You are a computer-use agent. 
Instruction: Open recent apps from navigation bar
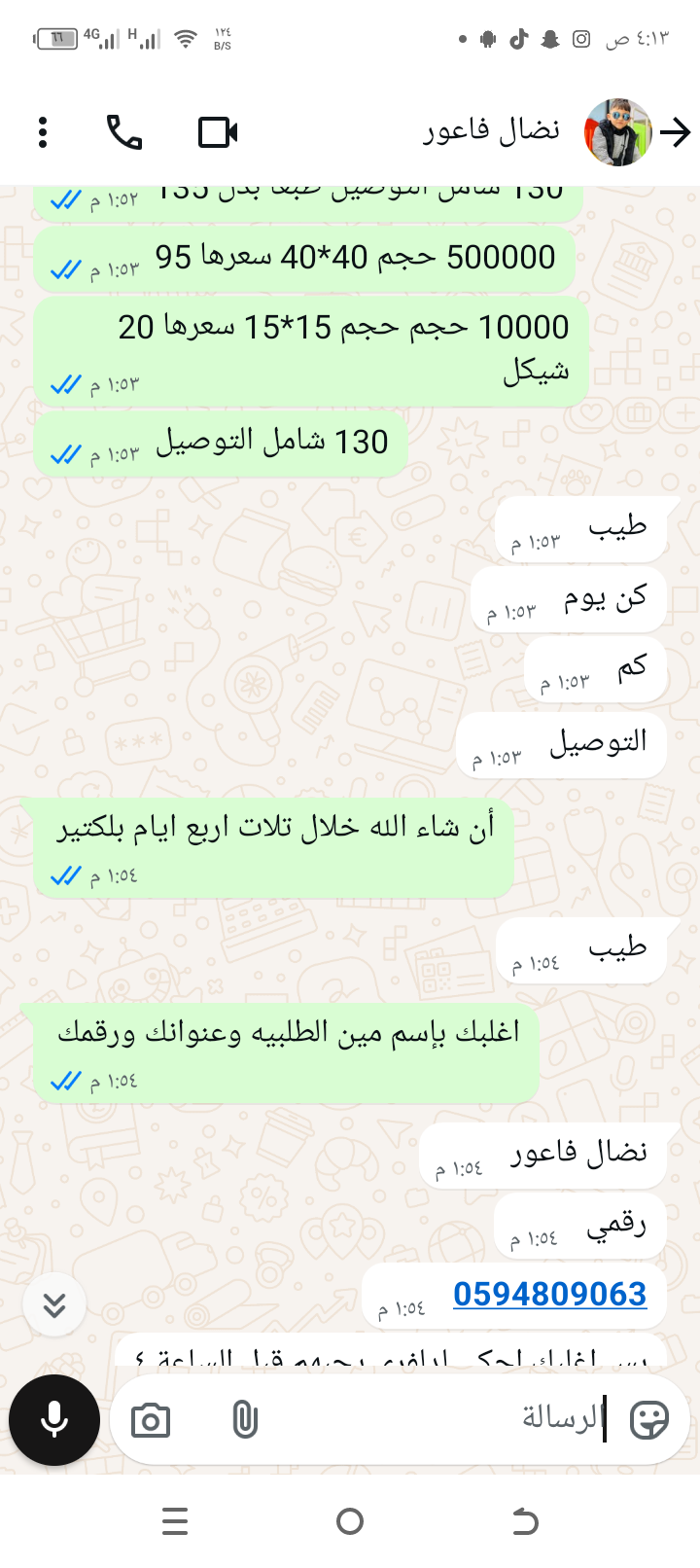coord(175,1521)
